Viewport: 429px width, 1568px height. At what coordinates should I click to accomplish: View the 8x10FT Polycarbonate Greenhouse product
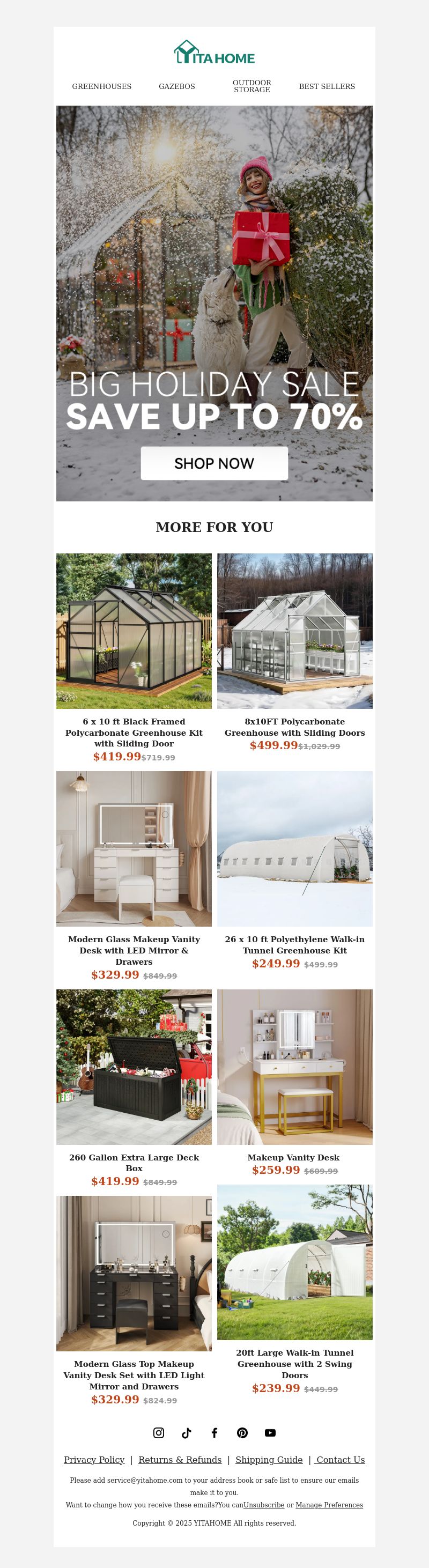[294, 631]
